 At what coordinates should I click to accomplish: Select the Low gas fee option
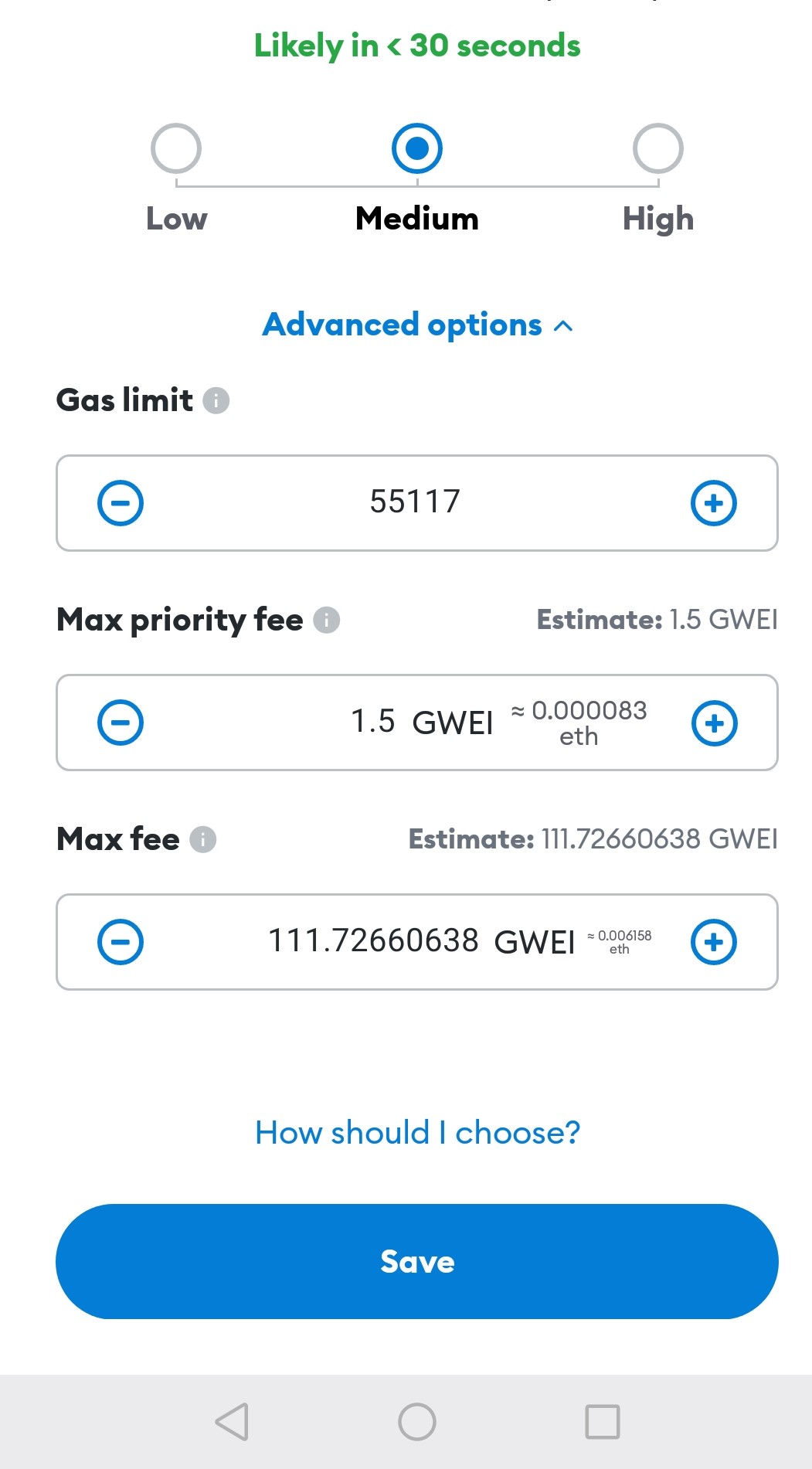click(x=176, y=148)
